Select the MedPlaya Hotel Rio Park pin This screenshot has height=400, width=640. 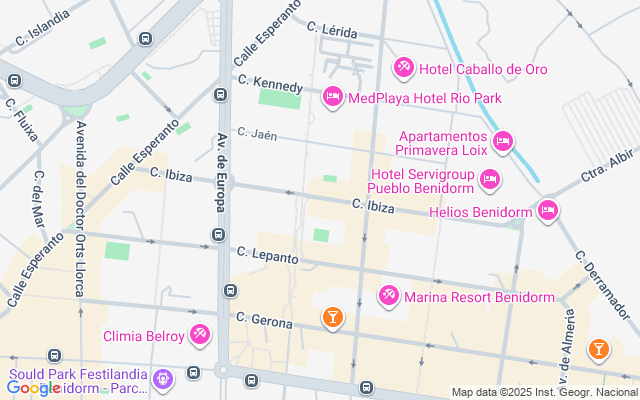point(333,97)
